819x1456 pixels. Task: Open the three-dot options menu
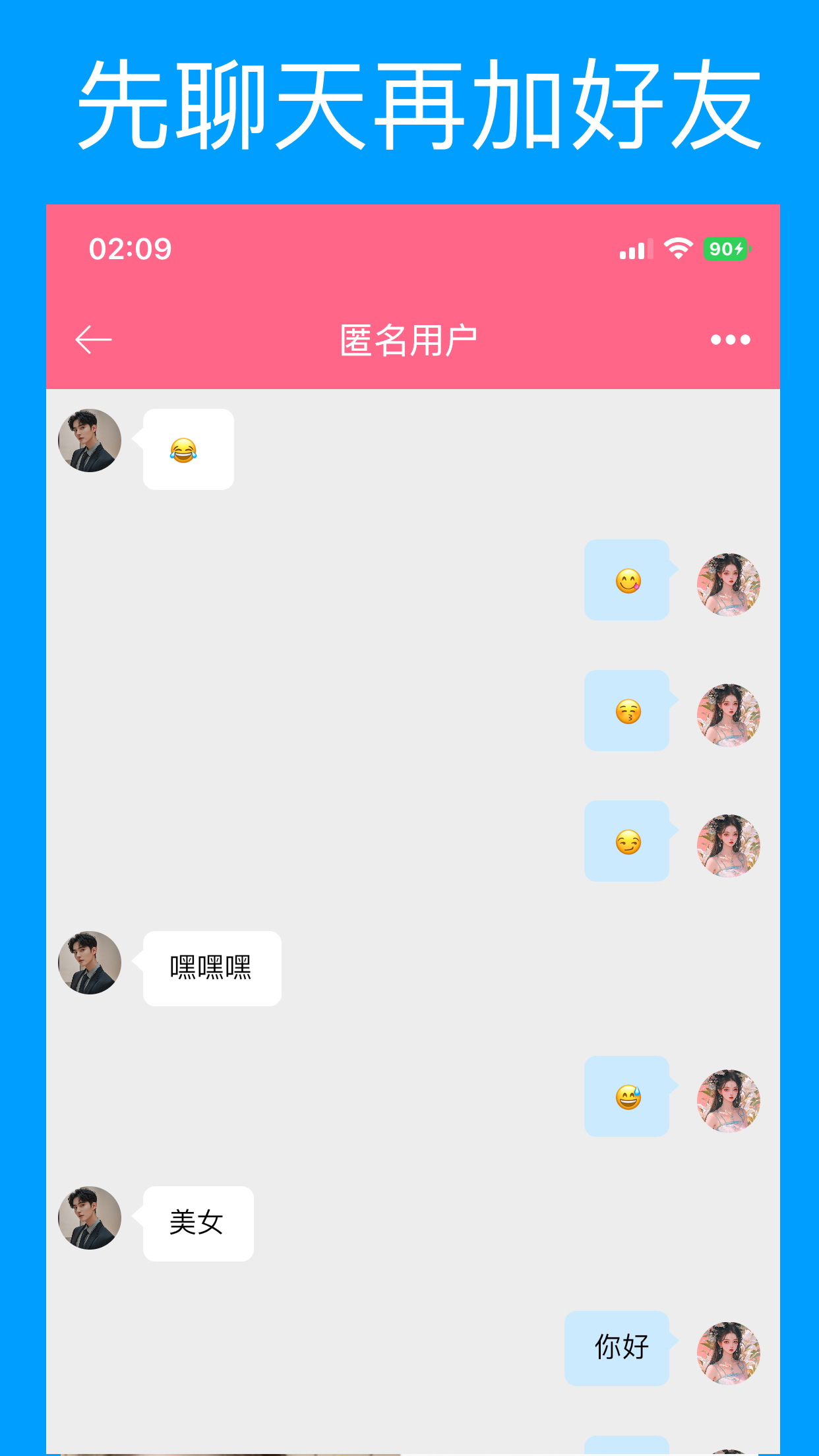[729, 338]
